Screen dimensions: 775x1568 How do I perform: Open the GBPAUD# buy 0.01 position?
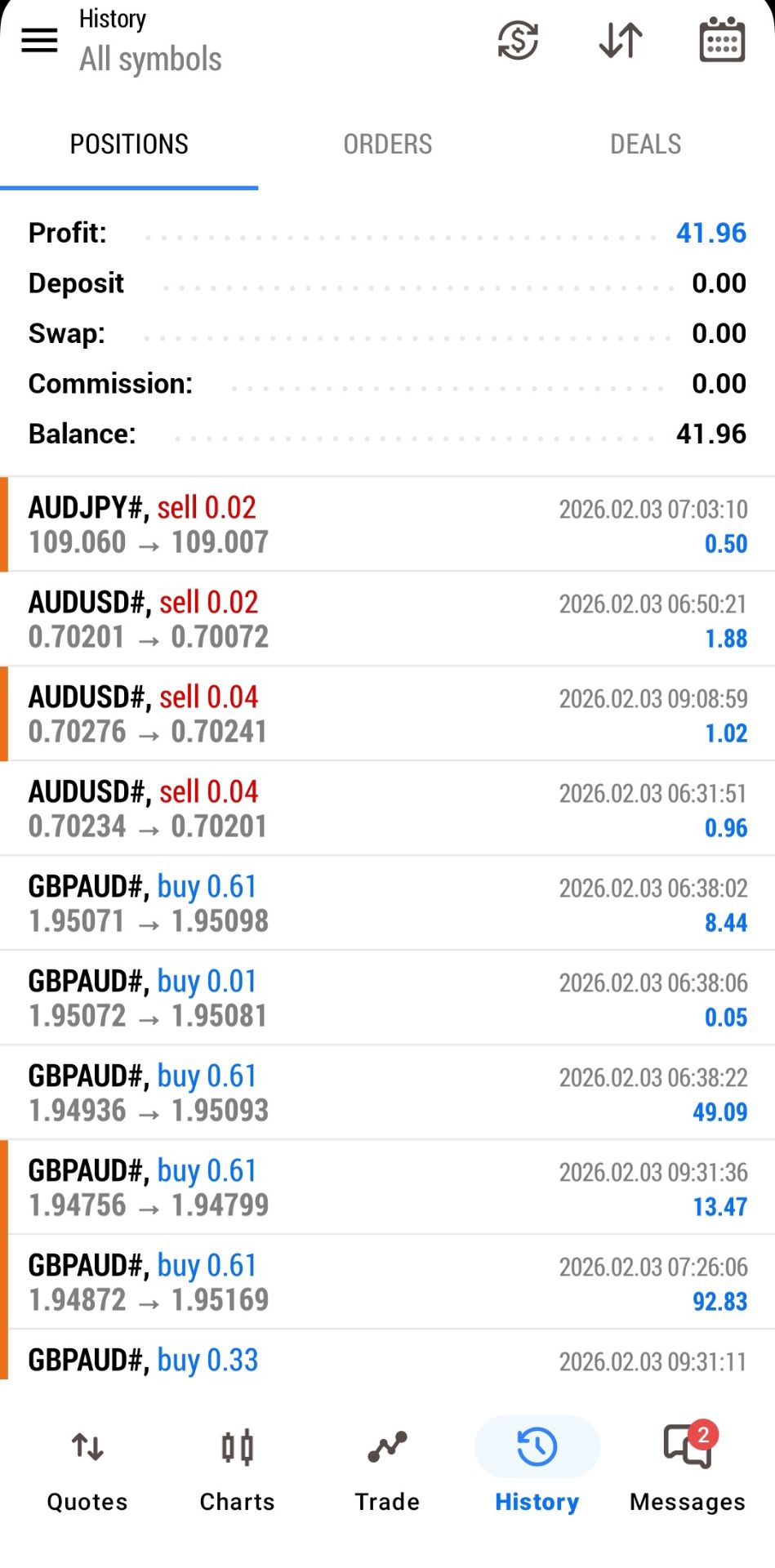(387, 998)
